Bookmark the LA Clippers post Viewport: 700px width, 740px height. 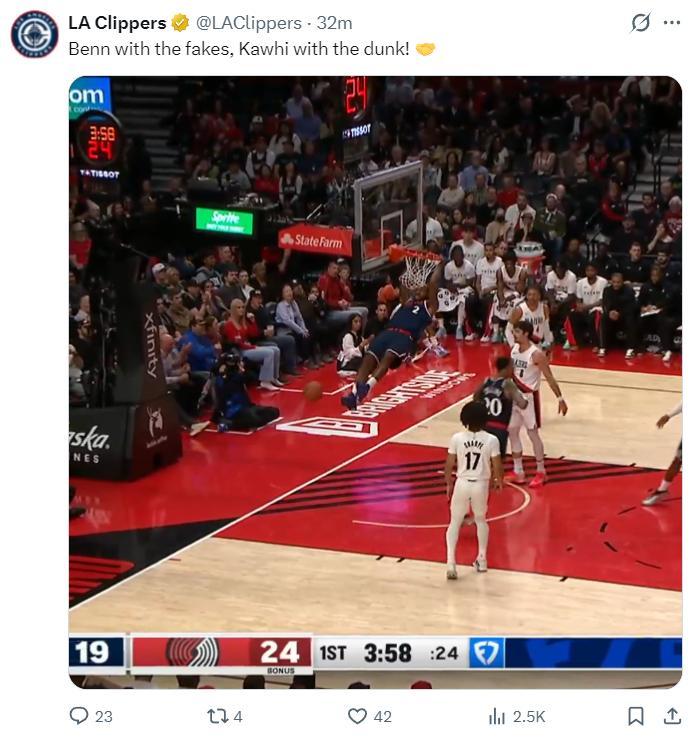(635, 716)
